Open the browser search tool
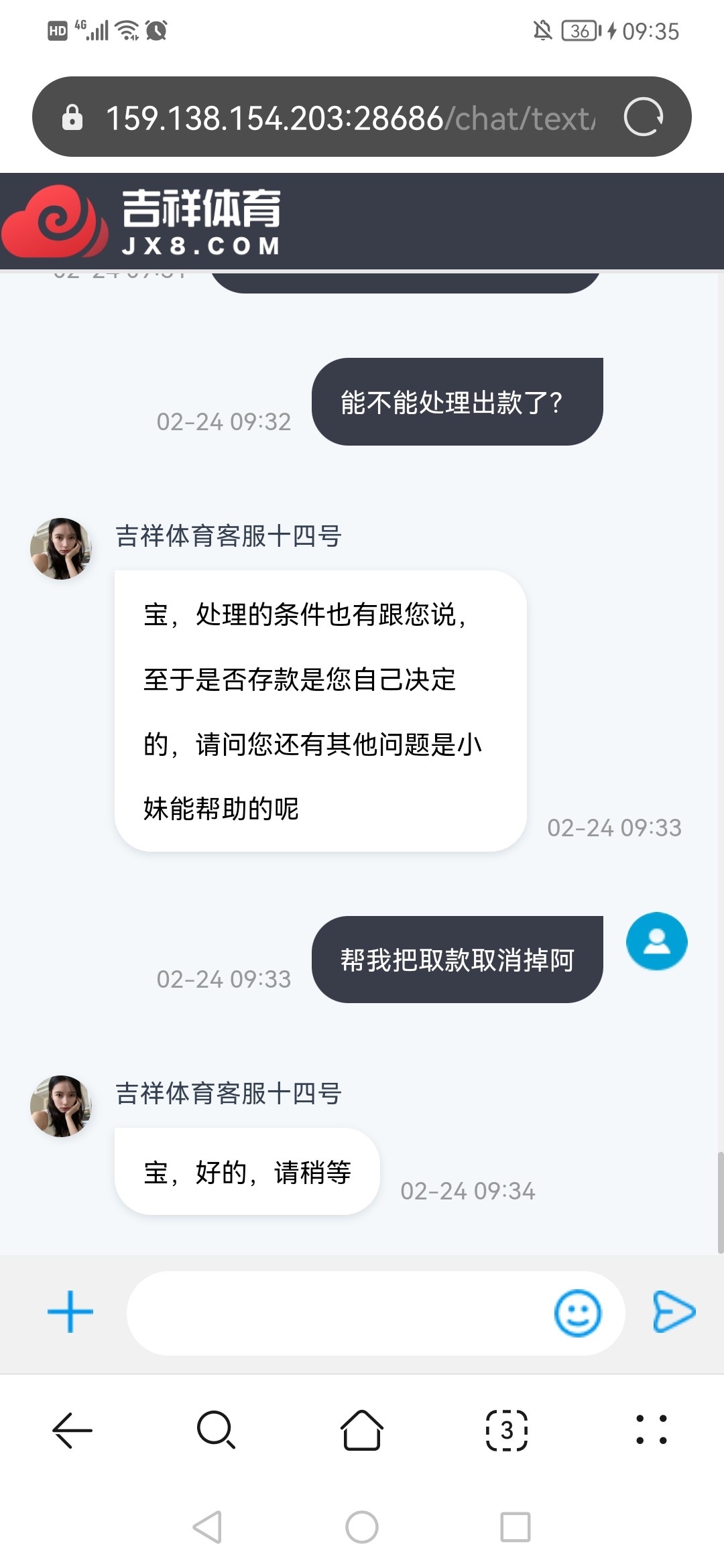This screenshot has width=724, height=1568. [216, 1430]
